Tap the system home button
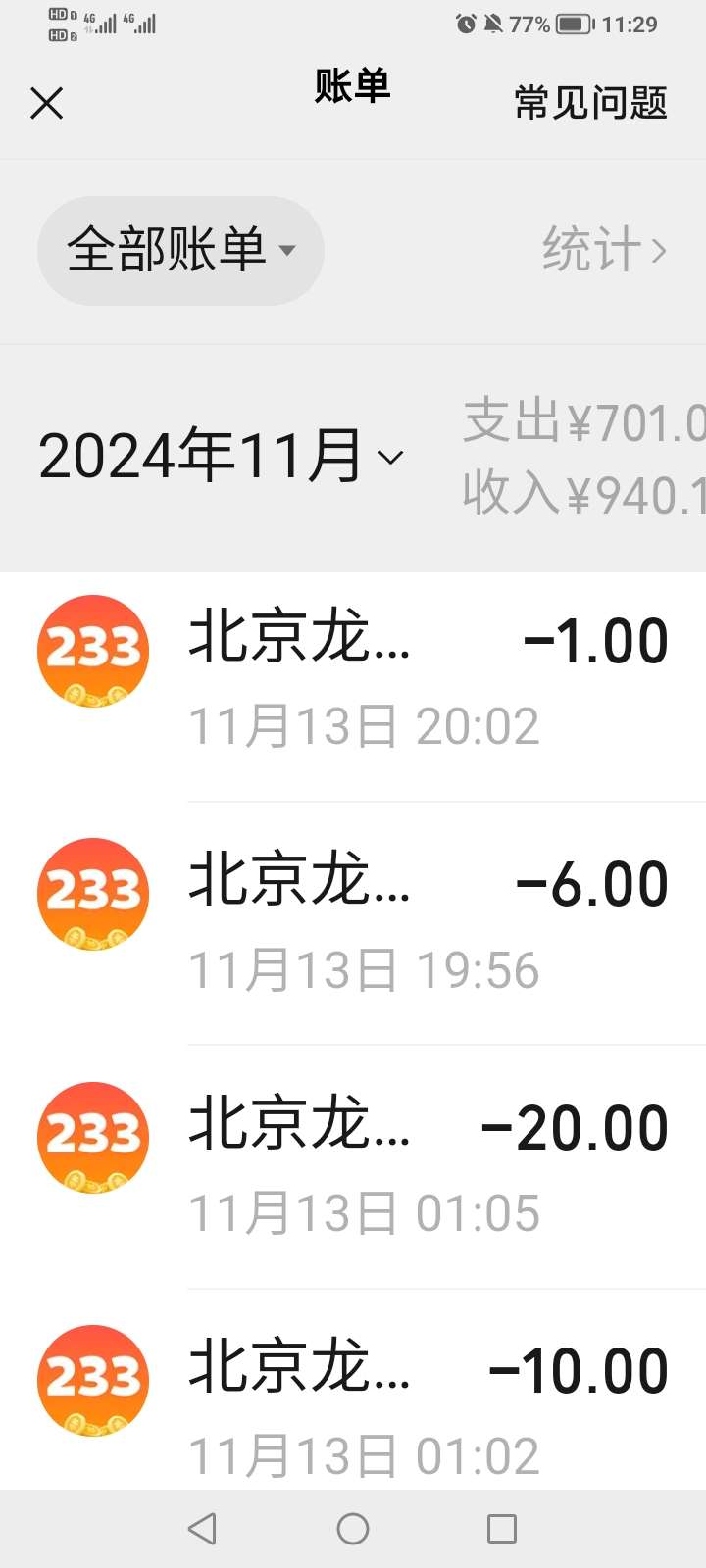Image resolution: width=706 pixels, height=1568 pixels. click(353, 1529)
